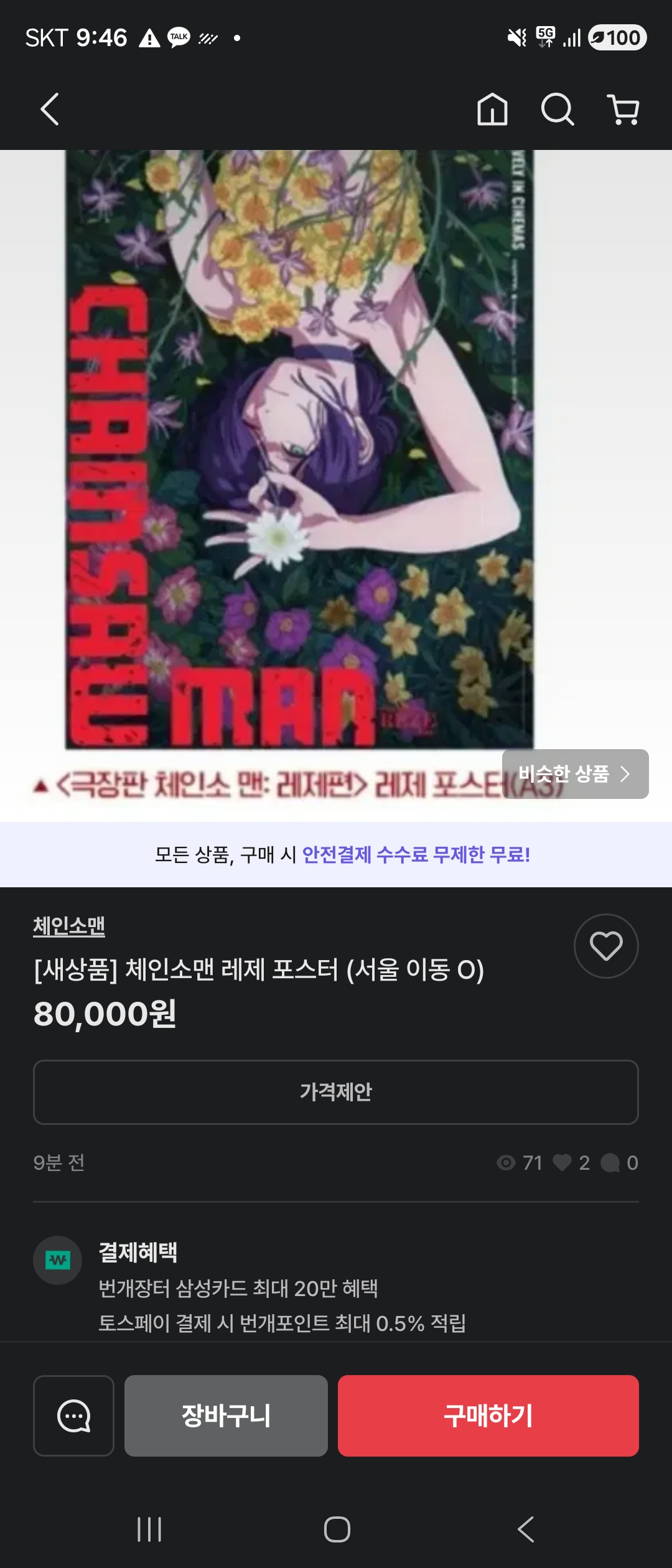Open the 결제혜택 payment benefits row
672x1568 pixels.
[281, 1287]
